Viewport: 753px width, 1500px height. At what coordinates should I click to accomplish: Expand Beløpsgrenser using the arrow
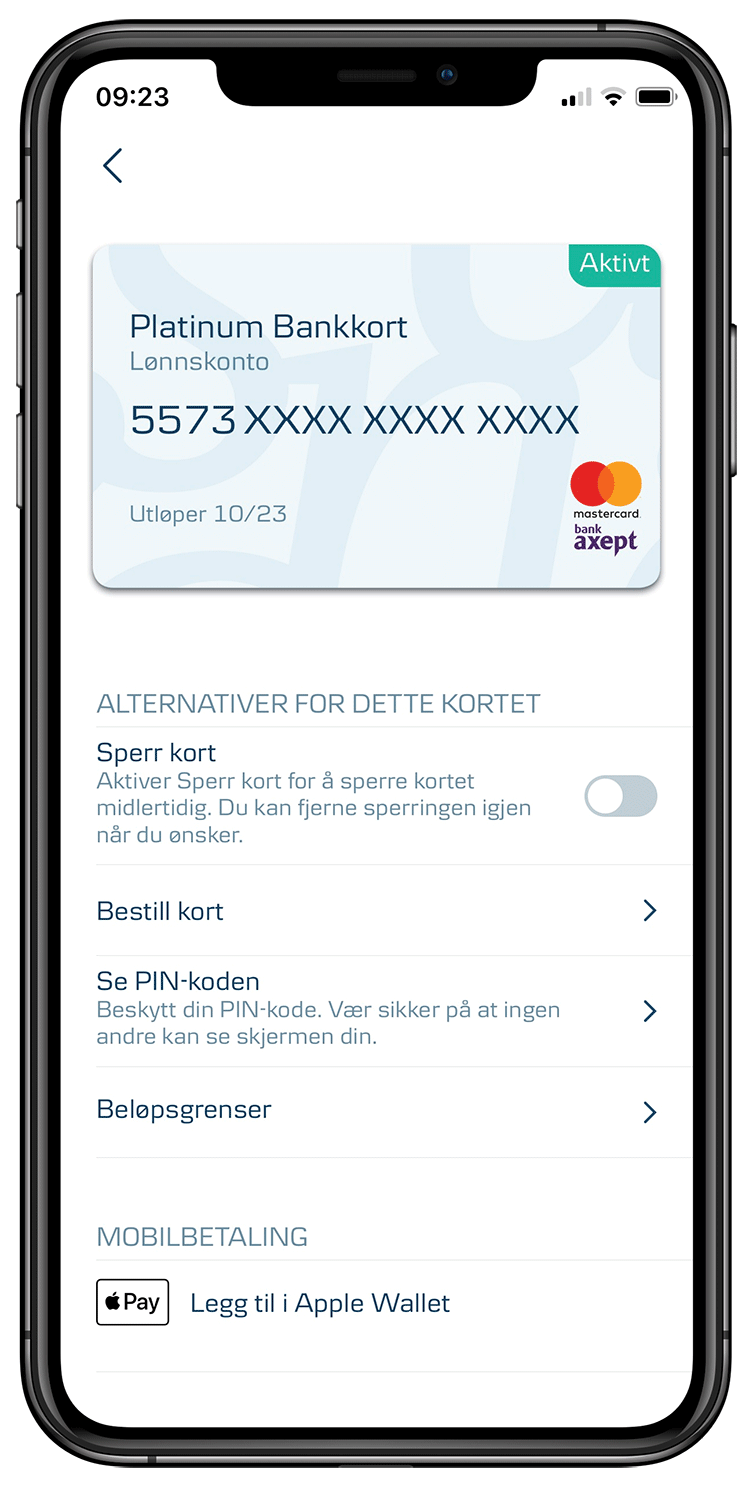point(649,1112)
